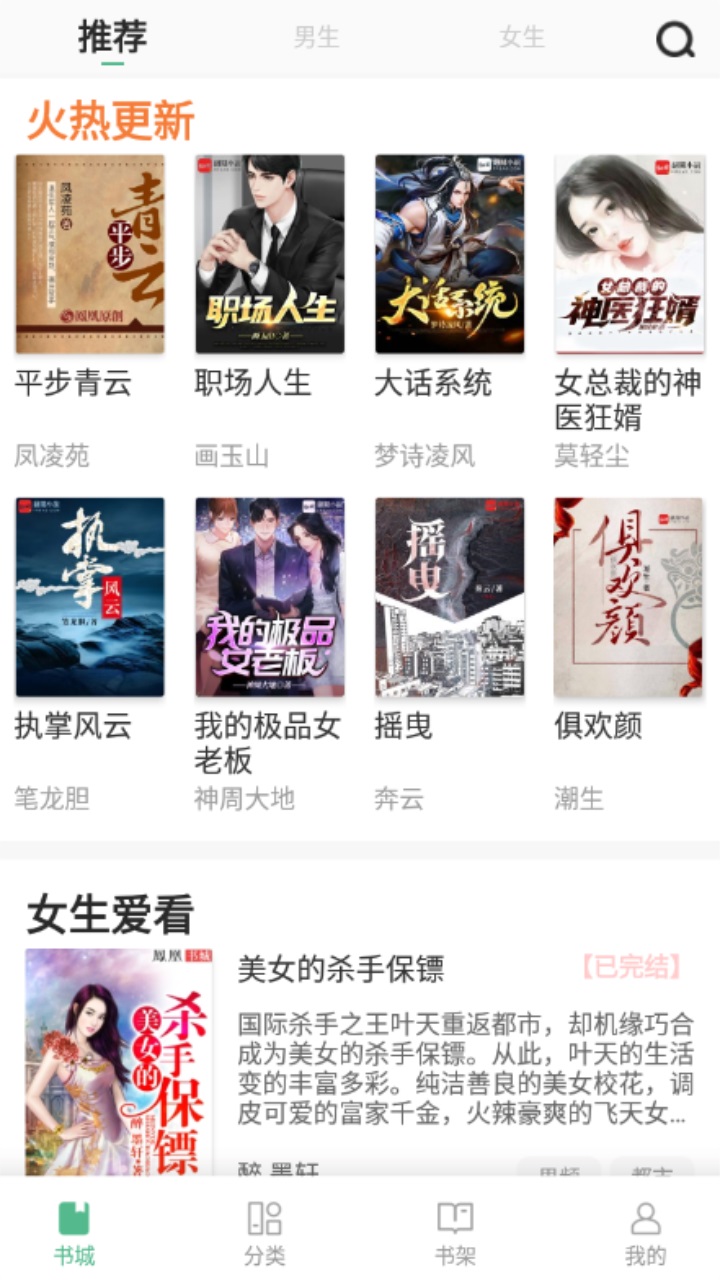The width and height of the screenshot is (720, 1280).
Task: Select the 推荐 tab
Action: click(x=110, y=38)
